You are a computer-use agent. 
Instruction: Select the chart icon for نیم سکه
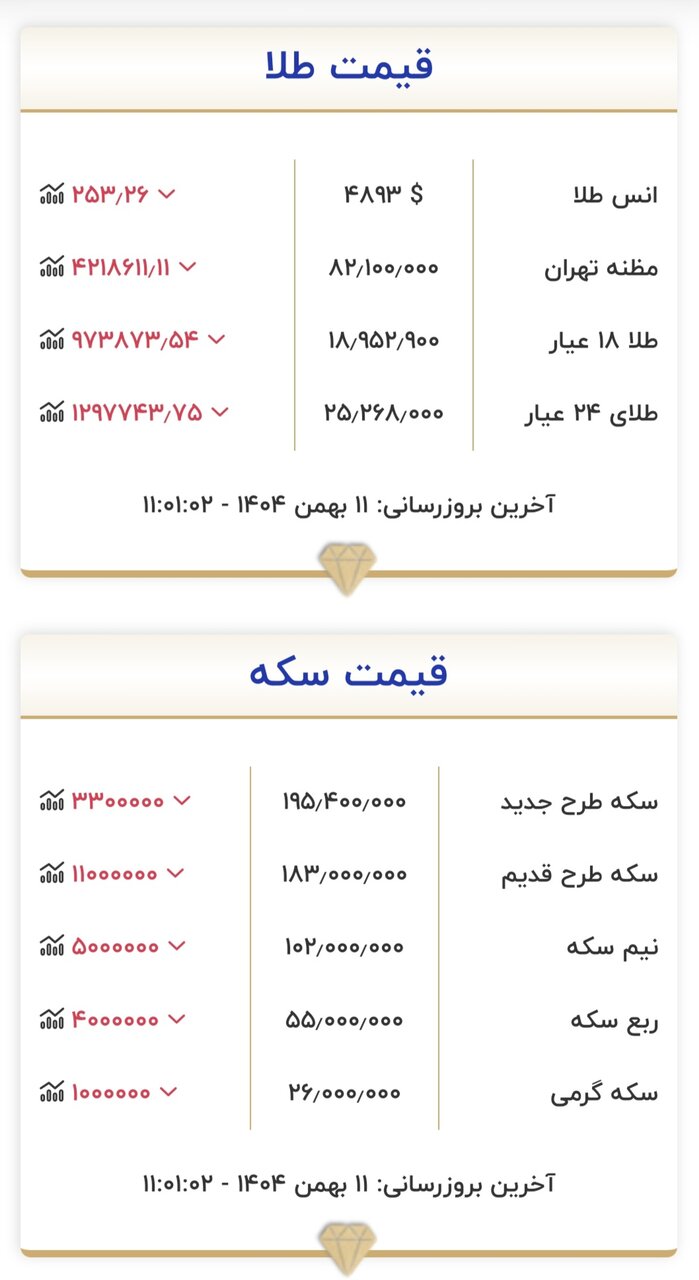click(52, 945)
